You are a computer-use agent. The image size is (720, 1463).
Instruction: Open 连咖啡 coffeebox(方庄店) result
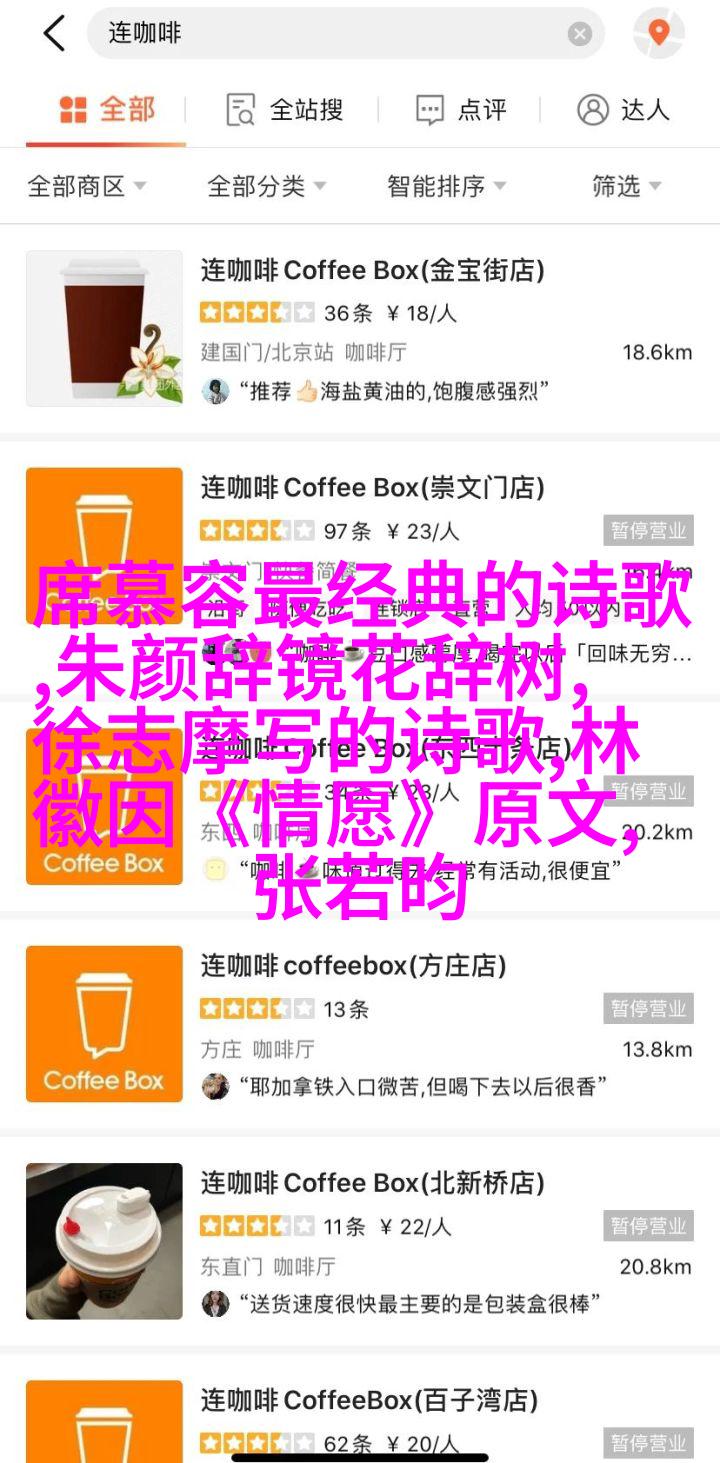pos(353,966)
